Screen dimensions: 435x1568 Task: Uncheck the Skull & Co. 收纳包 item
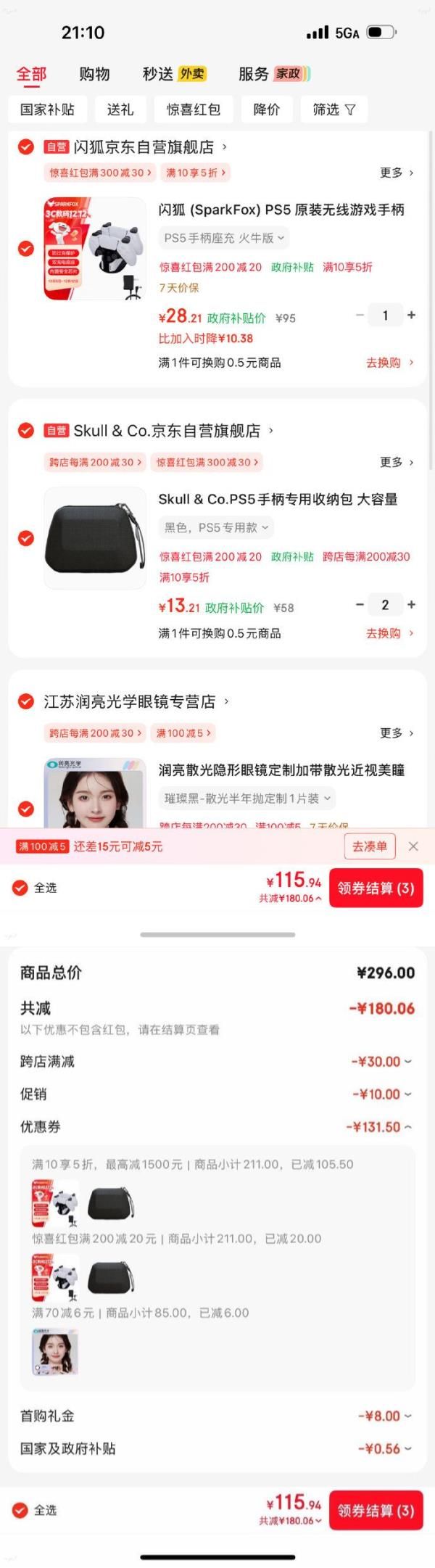26,538
